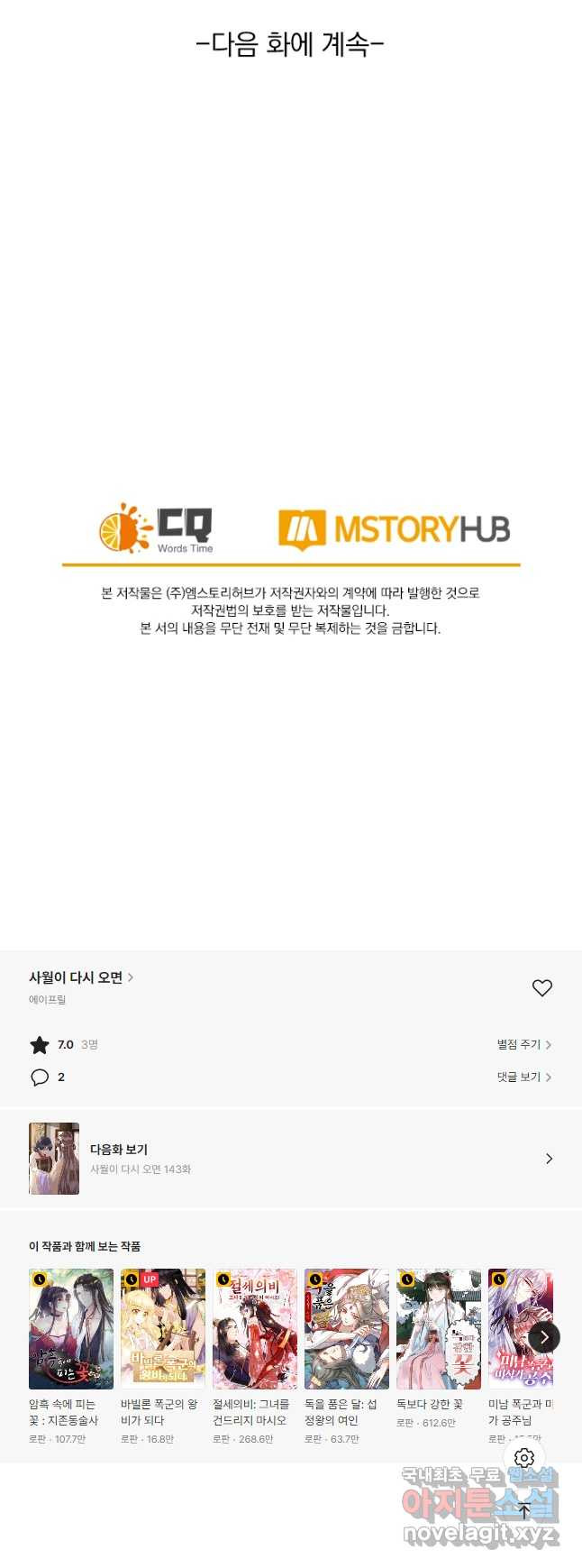The height and width of the screenshot is (1568, 582).
Task: Jump back to top with up arrow
Action: click(x=524, y=1512)
